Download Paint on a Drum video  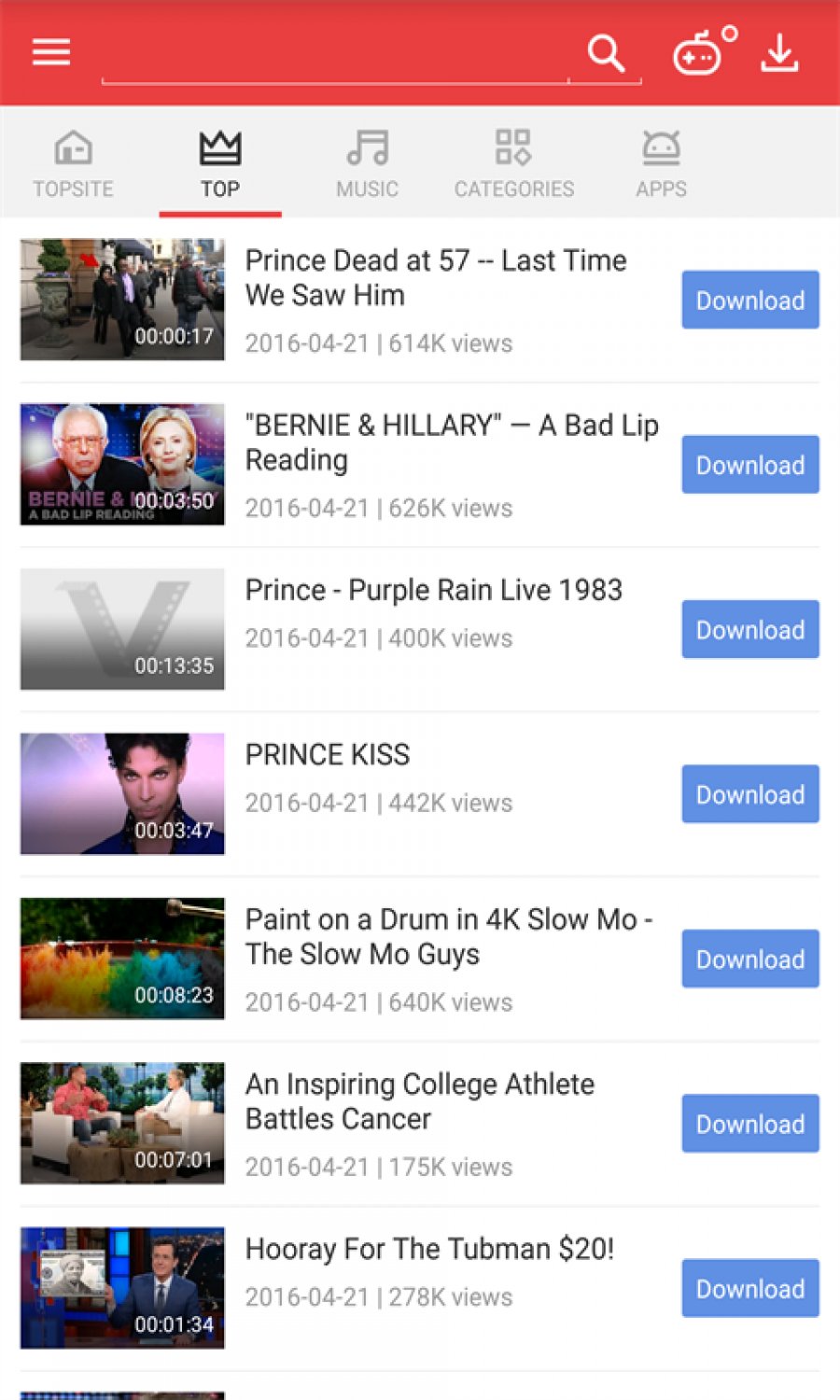tap(750, 959)
